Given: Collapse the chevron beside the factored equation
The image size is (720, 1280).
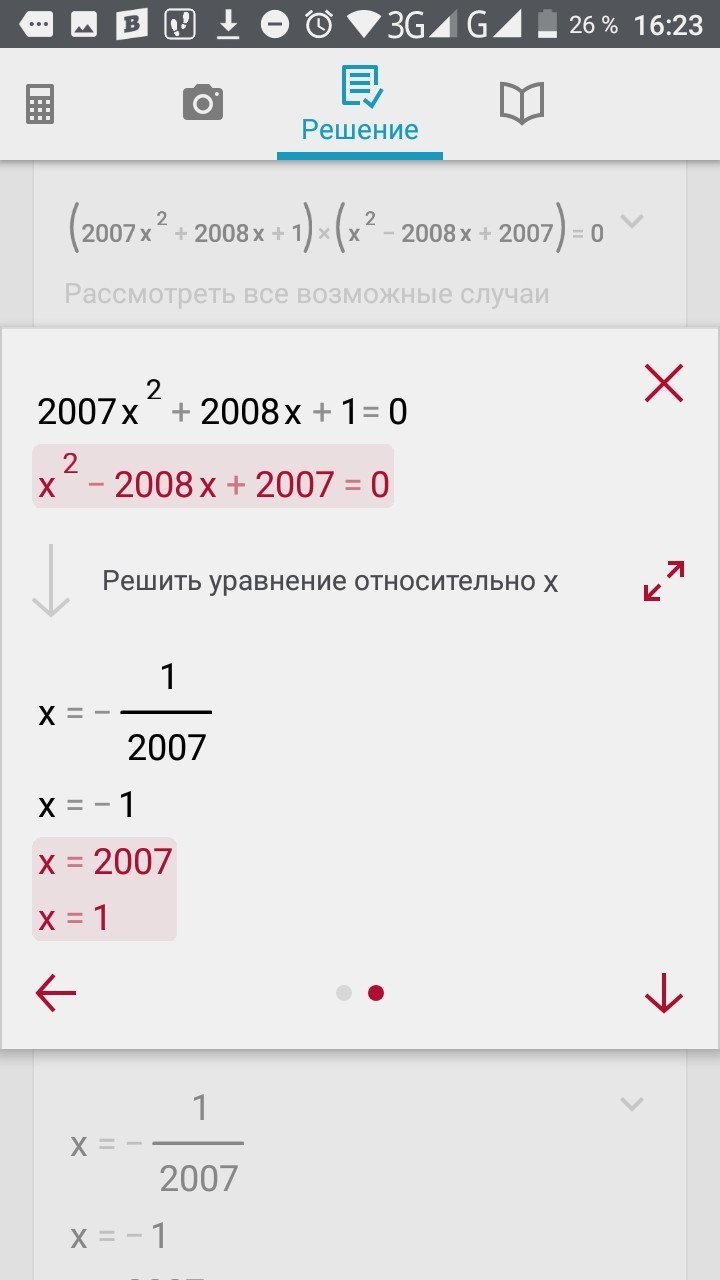Looking at the screenshot, I should pos(631,221).
